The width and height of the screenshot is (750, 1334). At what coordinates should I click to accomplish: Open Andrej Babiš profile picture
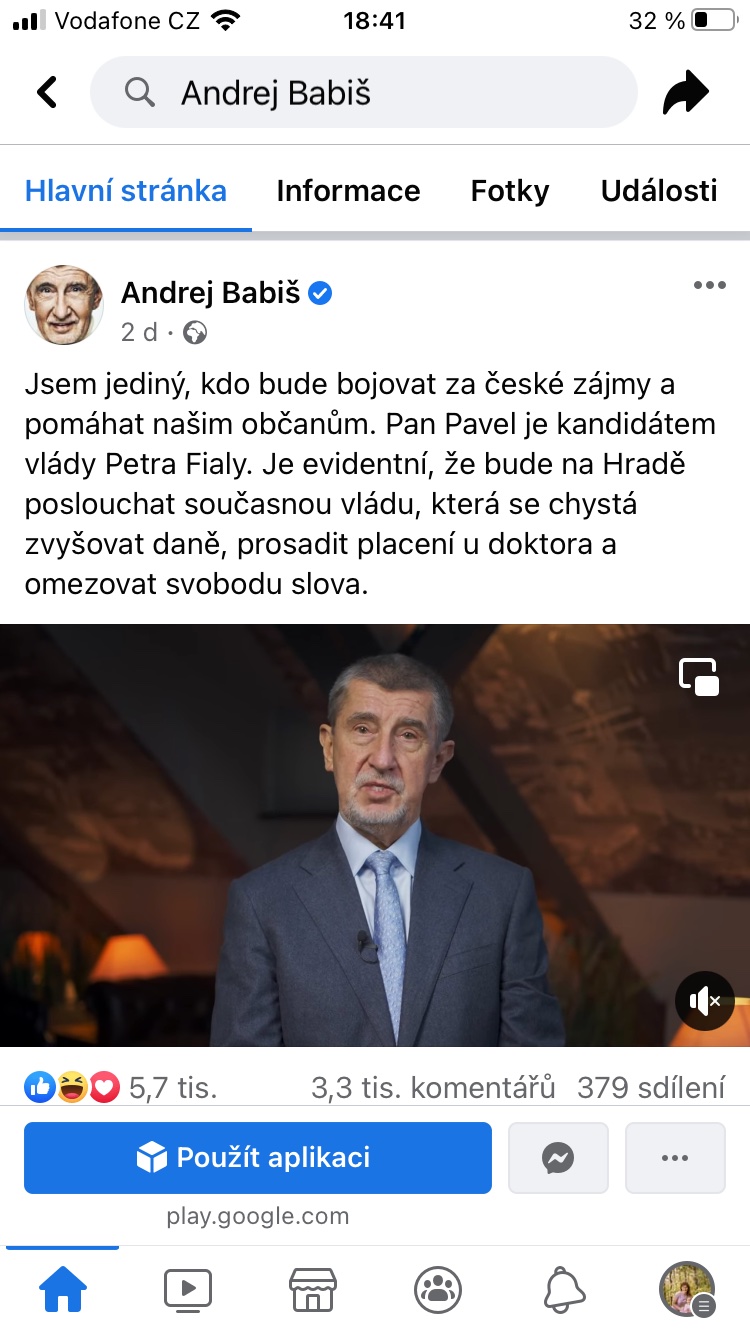point(64,305)
